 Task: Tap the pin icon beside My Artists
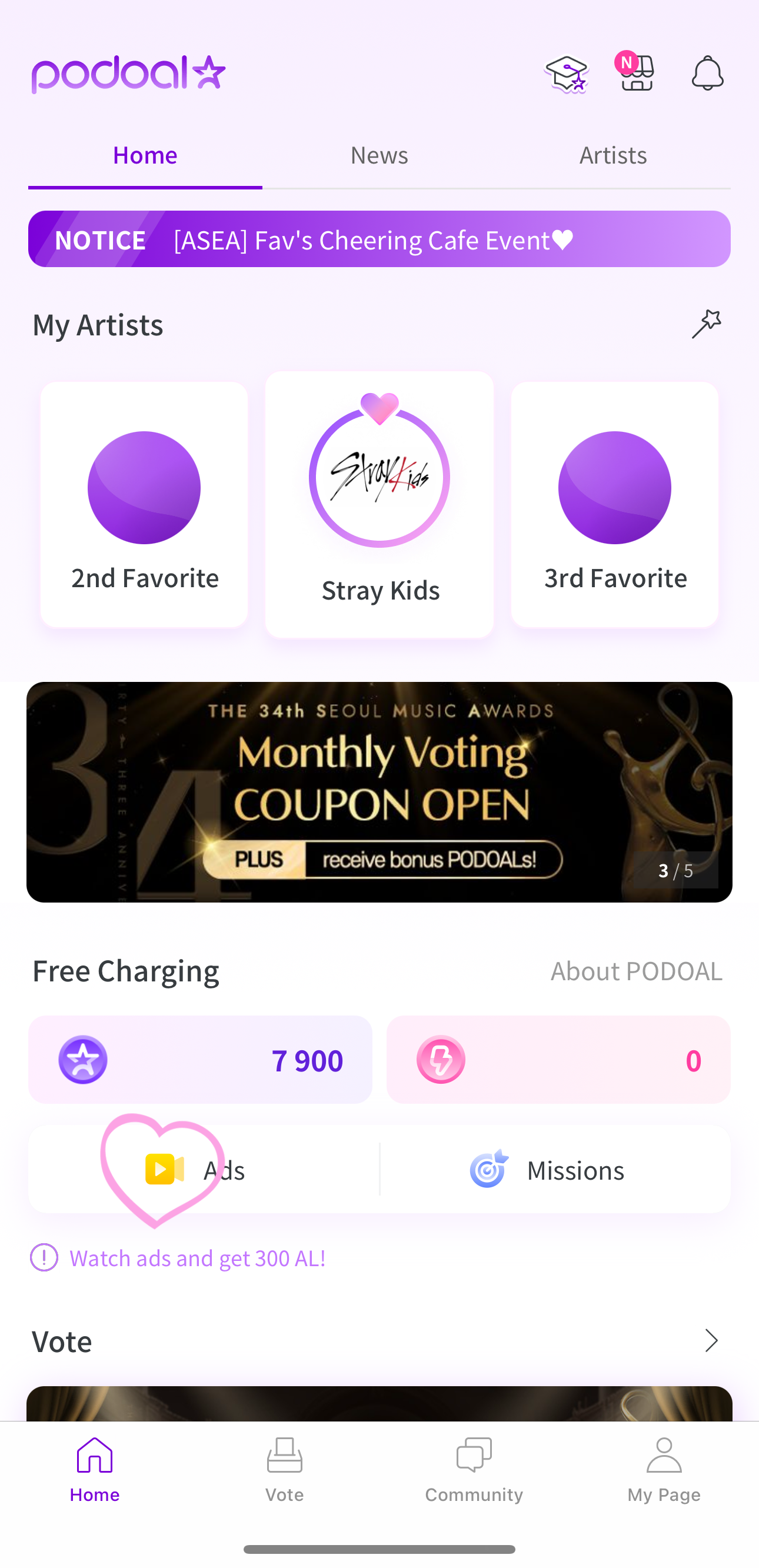click(x=706, y=324)
